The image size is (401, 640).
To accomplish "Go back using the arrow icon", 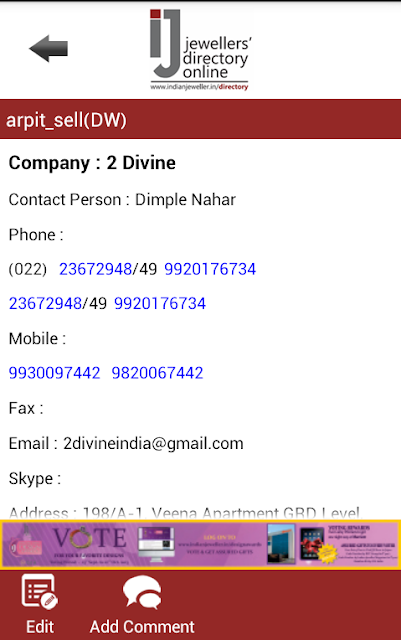I will 49,49.
